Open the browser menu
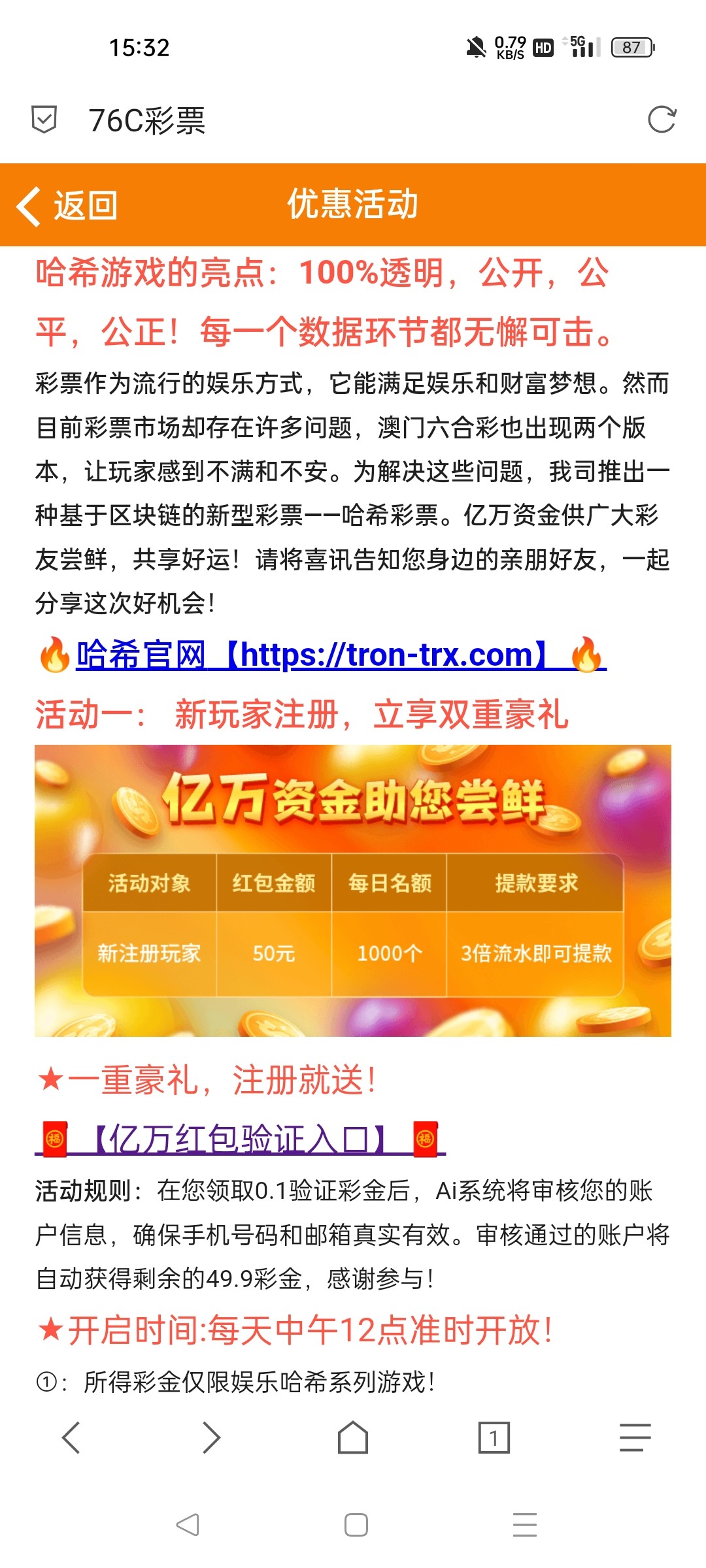 635,1437
